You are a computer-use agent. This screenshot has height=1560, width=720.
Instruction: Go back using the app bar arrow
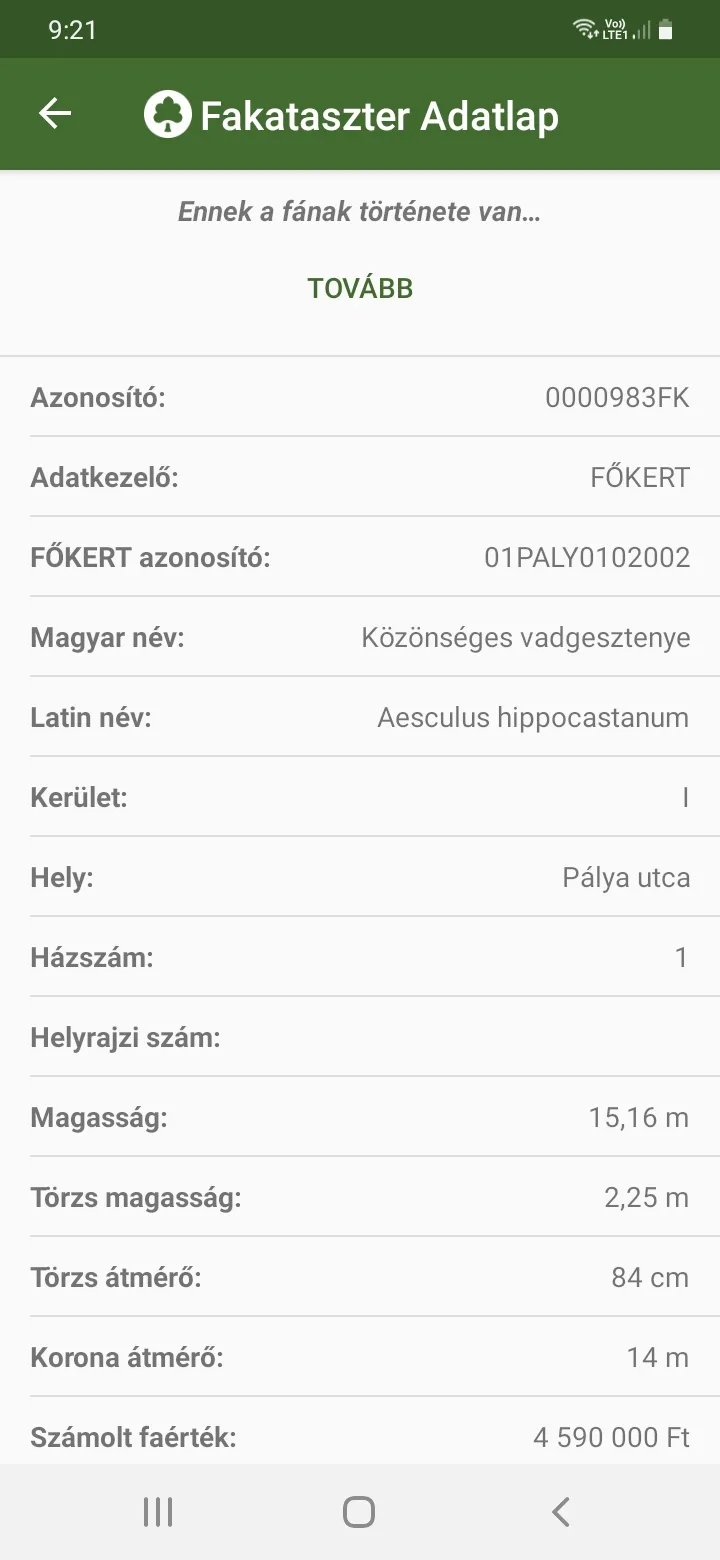click(x=55, y=114)
